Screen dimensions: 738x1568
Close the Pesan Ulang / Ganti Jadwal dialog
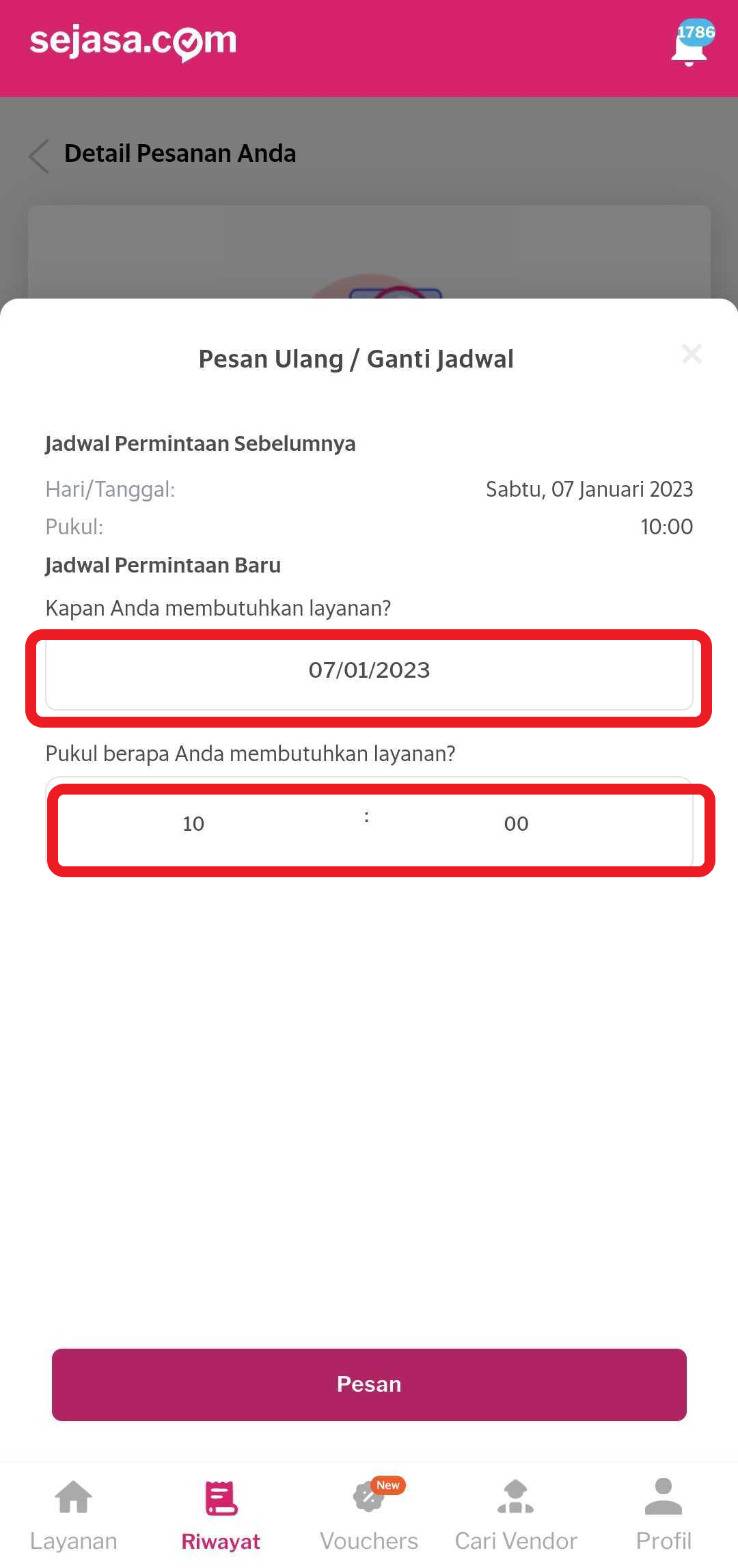pos(692,354)
